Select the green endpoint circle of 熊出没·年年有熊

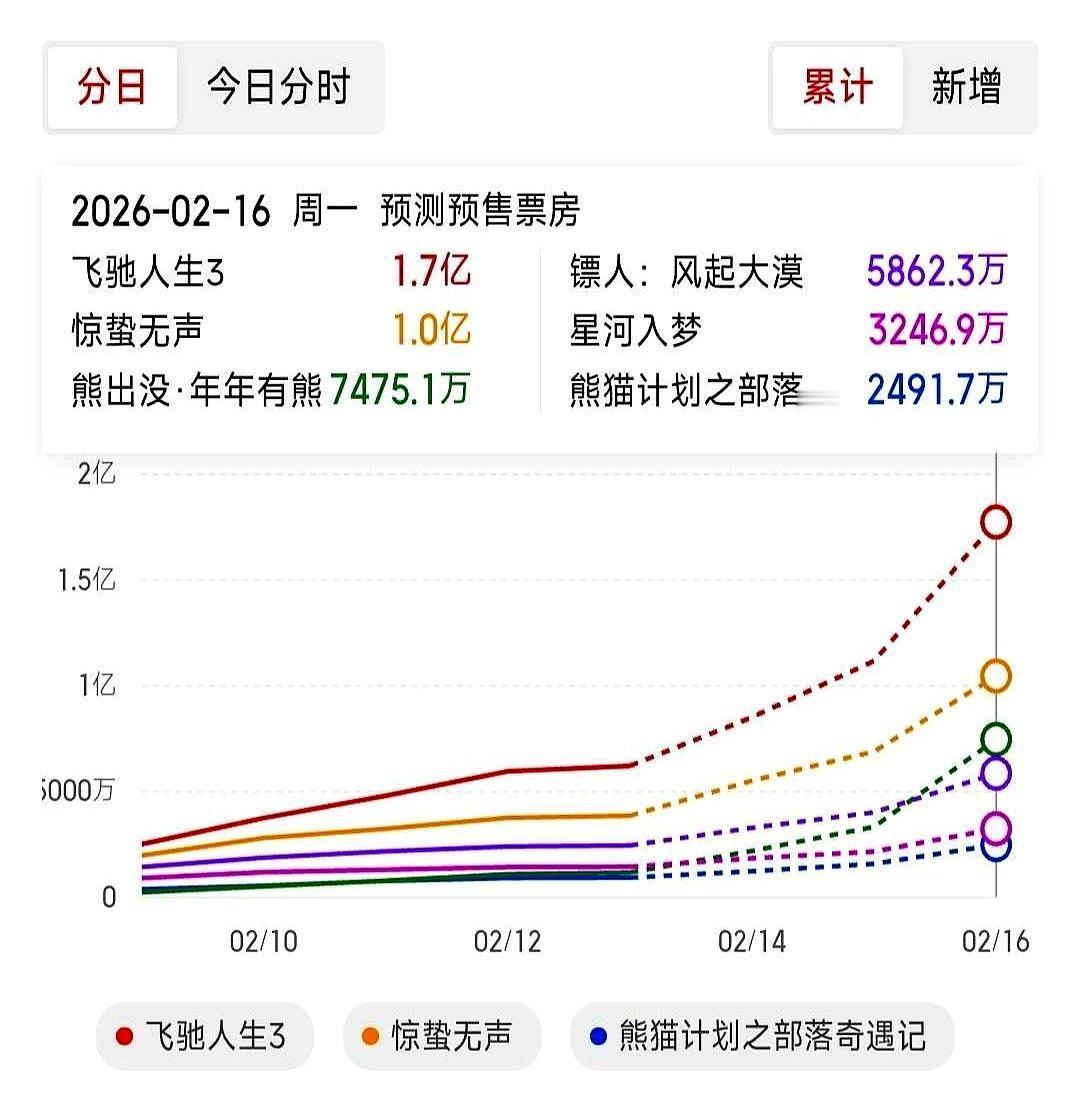click(x=995, y=738)
